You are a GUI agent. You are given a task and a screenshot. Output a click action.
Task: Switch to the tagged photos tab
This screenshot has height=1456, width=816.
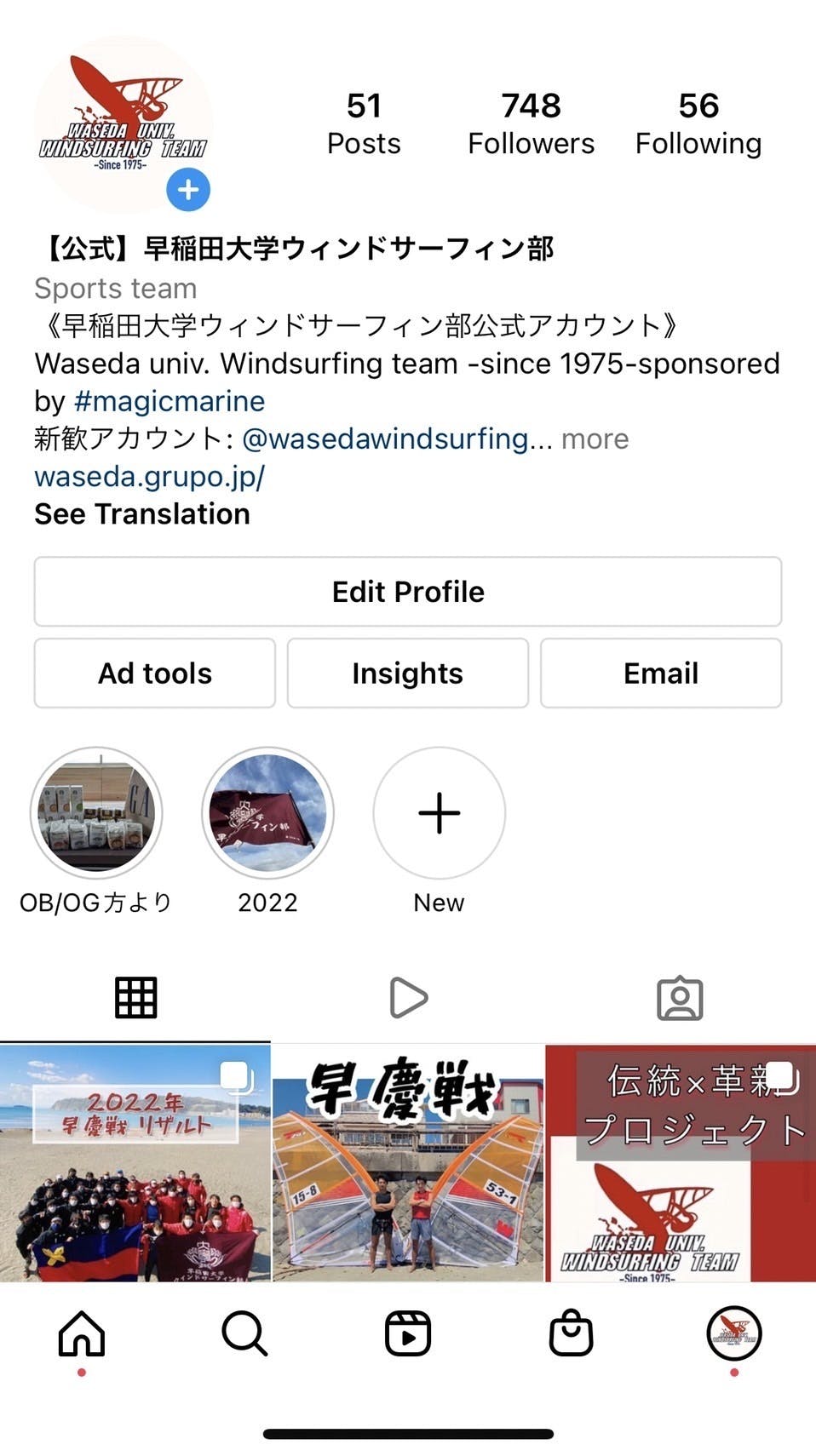coord(680,998)
